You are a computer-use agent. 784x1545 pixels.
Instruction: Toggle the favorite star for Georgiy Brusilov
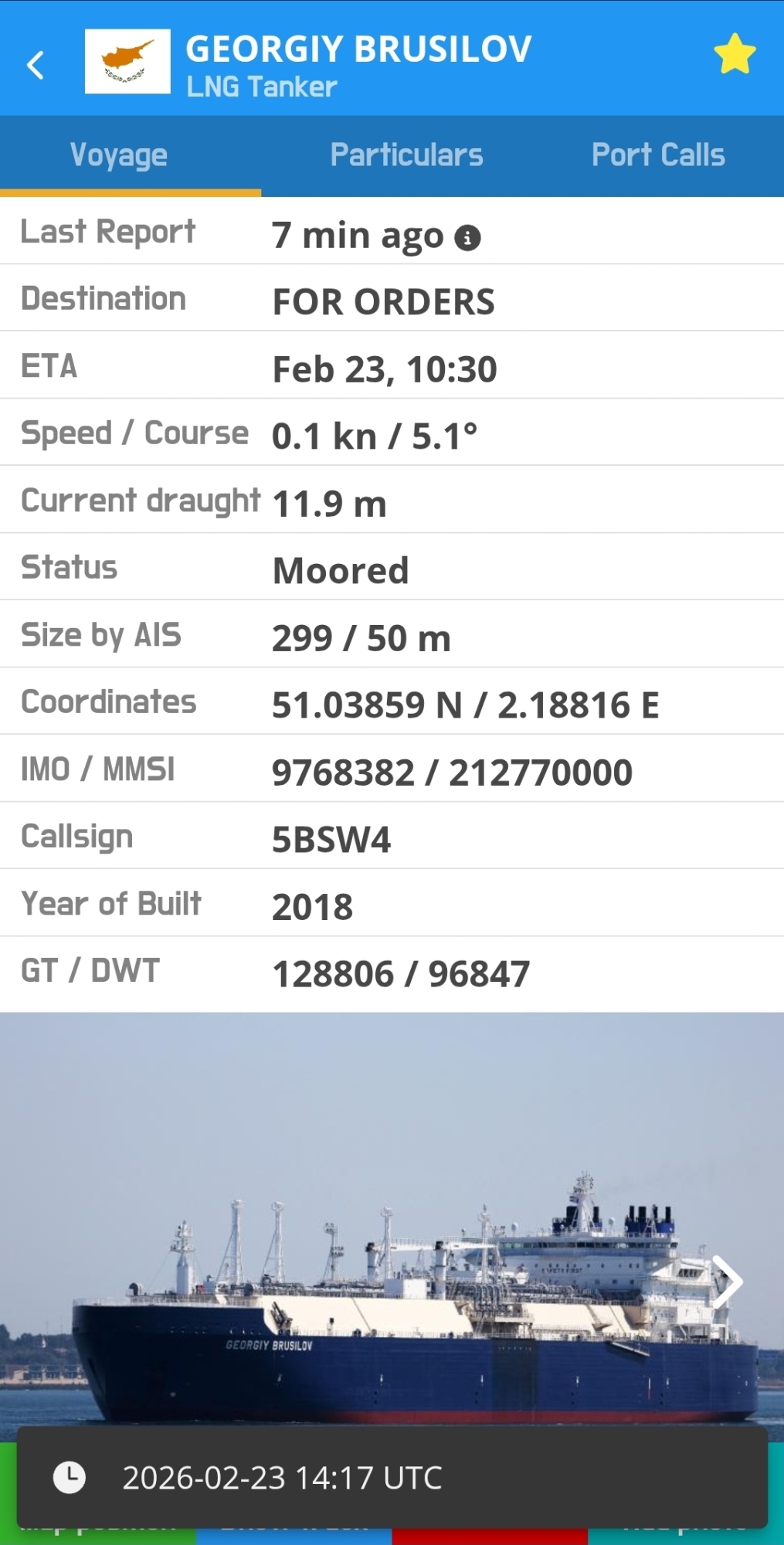tap(734, 54)
